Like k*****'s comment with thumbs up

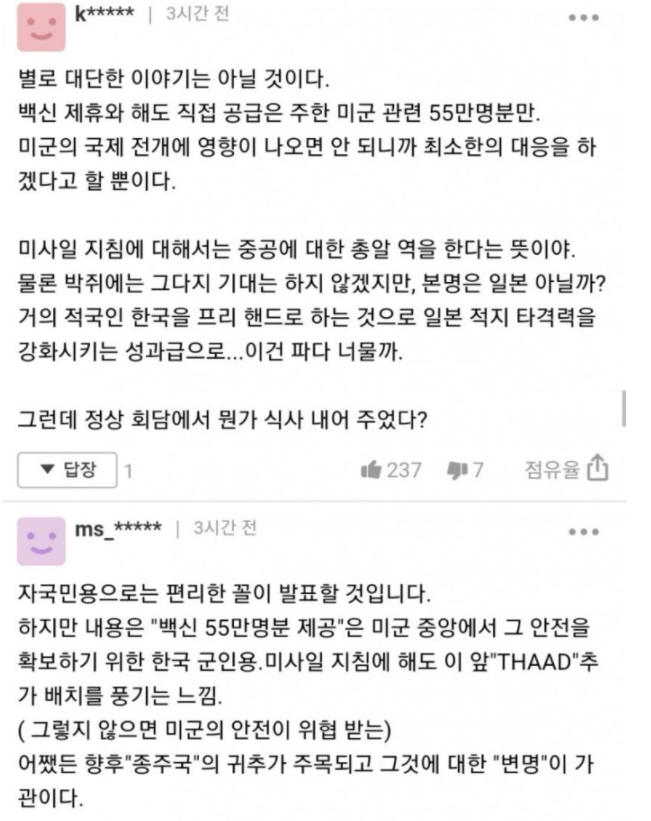click(x=370, y=469)
